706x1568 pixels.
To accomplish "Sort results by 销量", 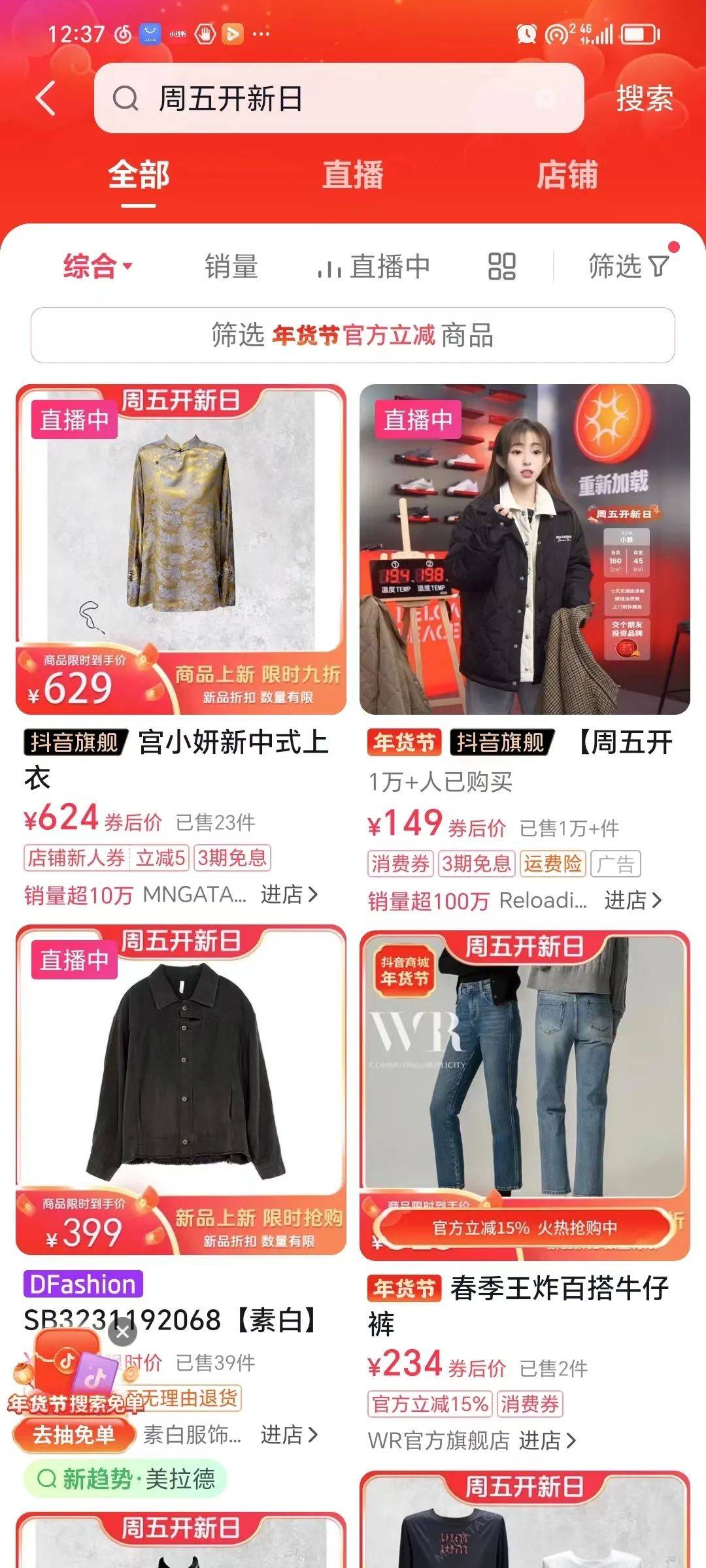I will click(x=231, y=267).
